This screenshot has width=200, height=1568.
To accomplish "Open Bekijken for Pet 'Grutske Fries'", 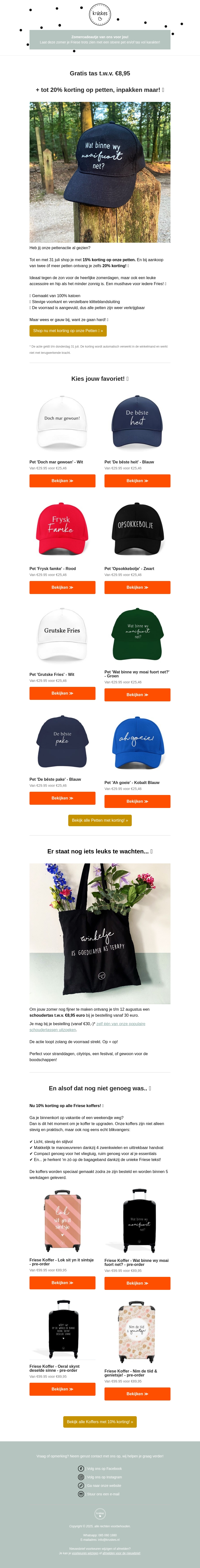I will [62, 693].
